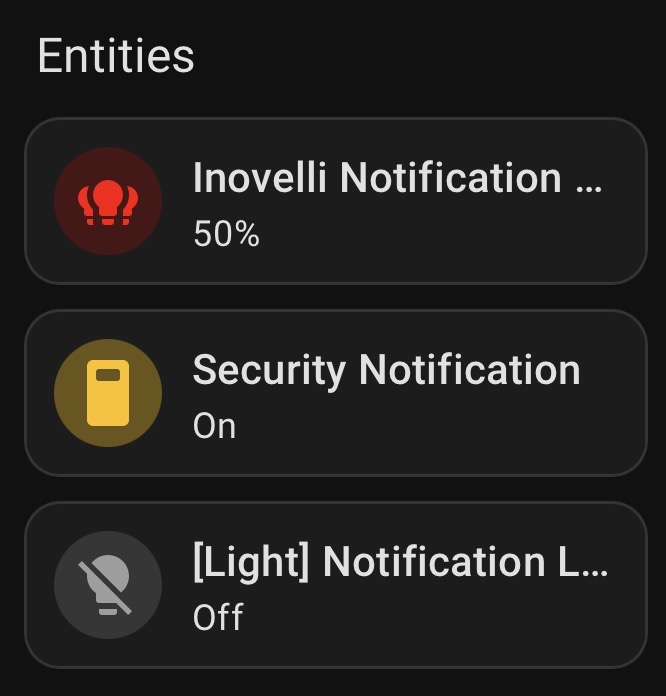Turn on the [Light] Notification bulb icon
The width and height of the screenshot is (666, 696).
[108, 585]
